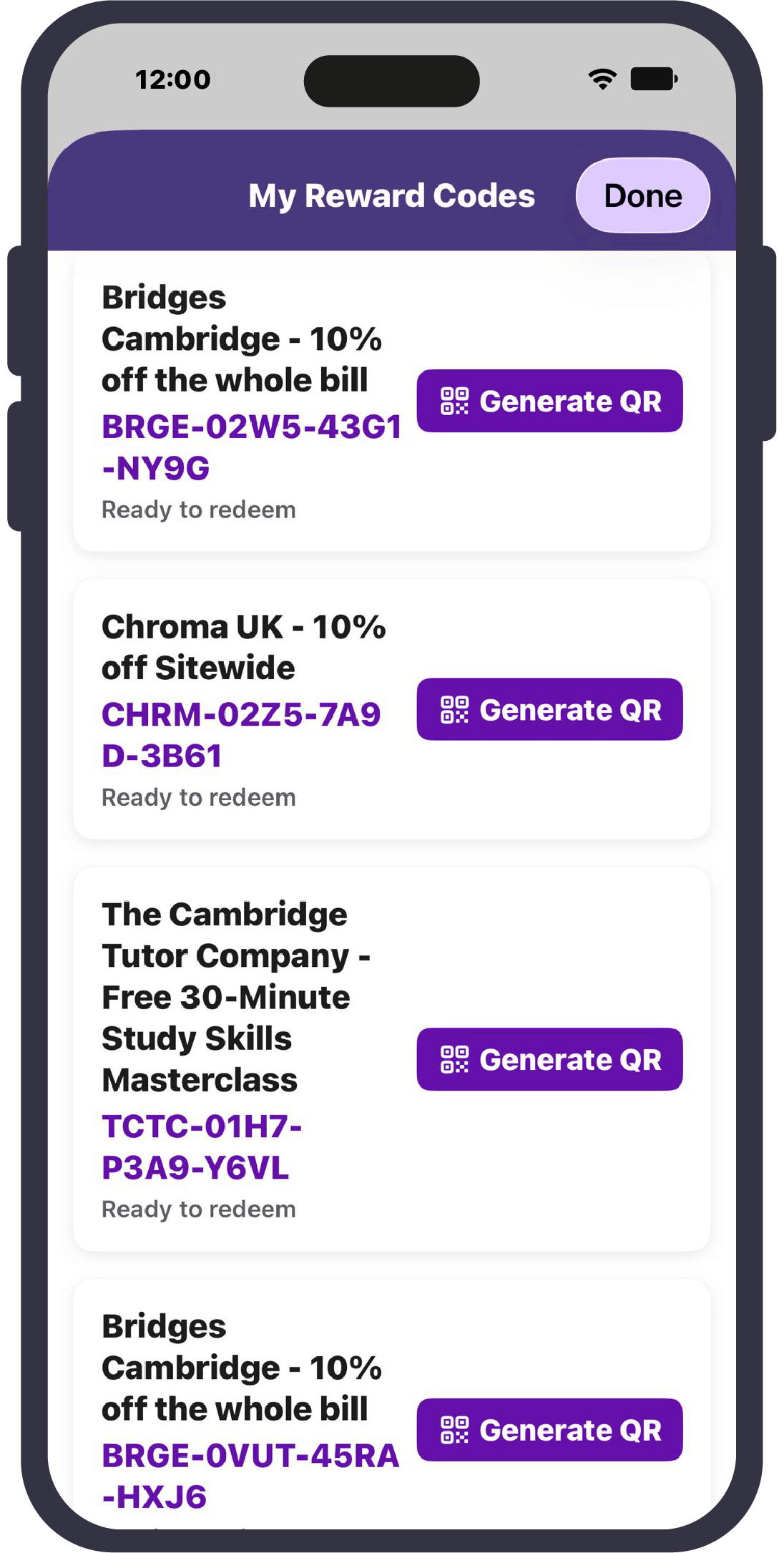Image resolution: width=784 pixels, height=1553 pixels.
Task: Generate QR for Cambridge Tutor Company masterclass
Action: pyautogui.click(x=549, y=1059)
